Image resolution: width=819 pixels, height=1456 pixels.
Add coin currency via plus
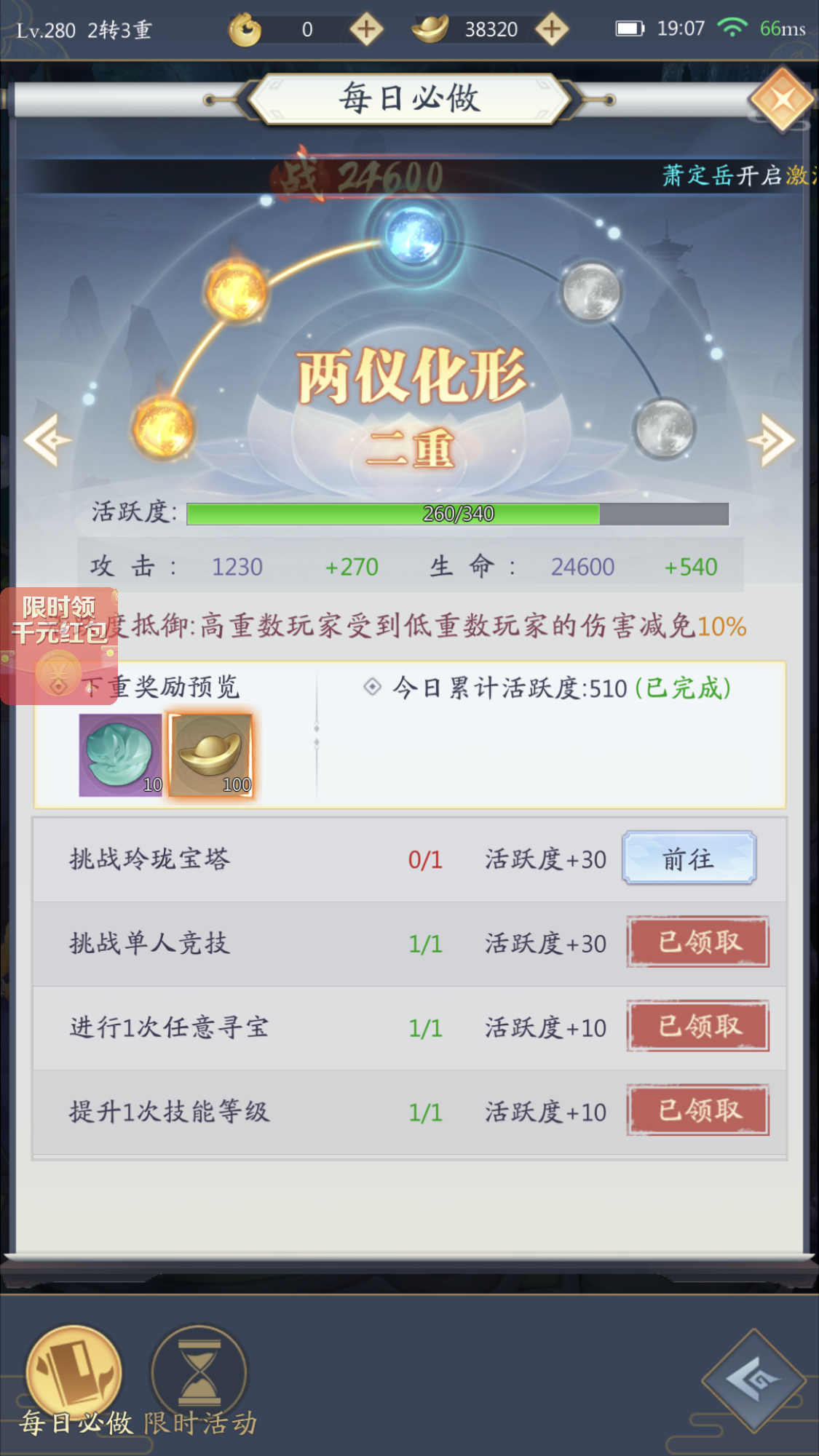point(366,29)
